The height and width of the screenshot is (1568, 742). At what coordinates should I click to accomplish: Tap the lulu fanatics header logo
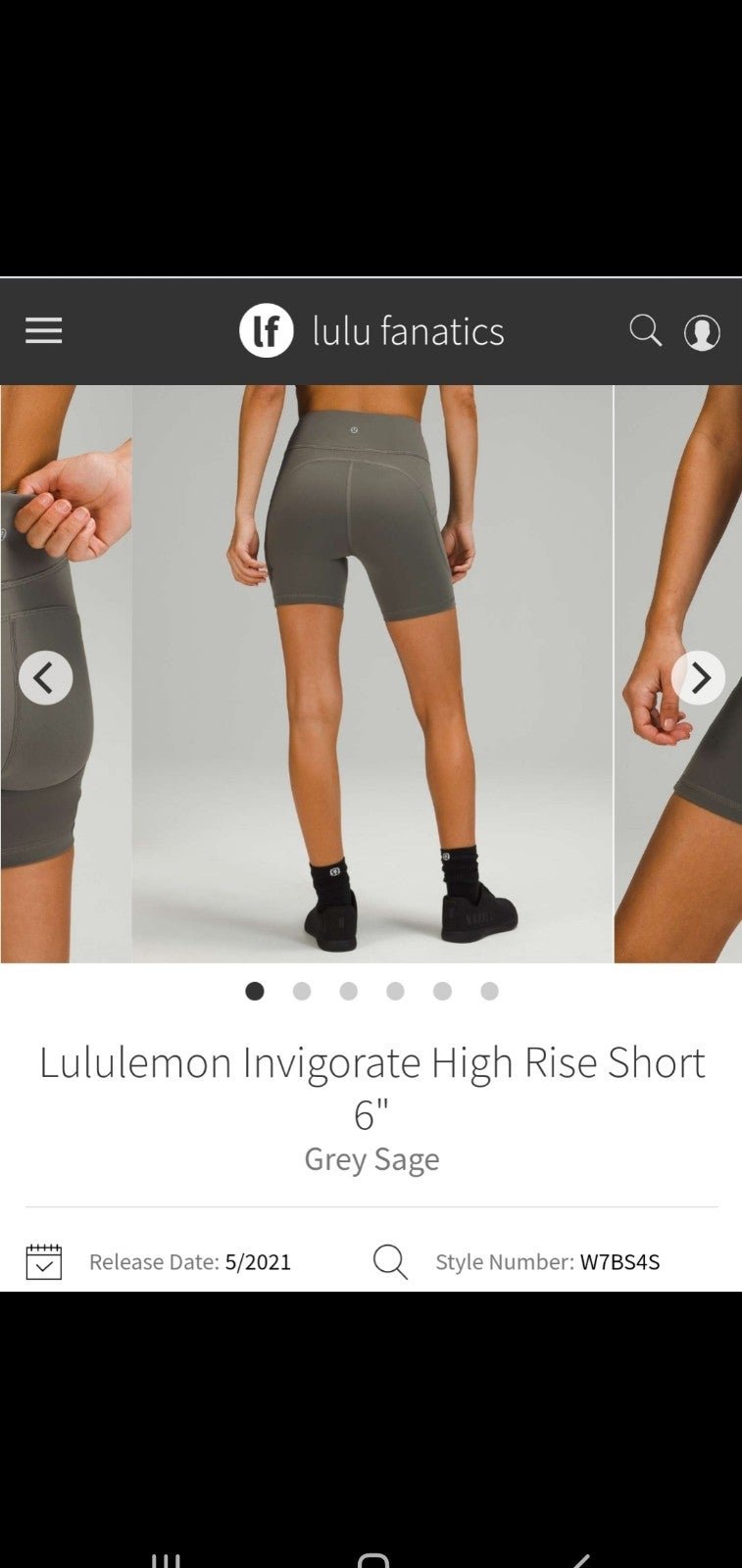[x=371, y=331]
